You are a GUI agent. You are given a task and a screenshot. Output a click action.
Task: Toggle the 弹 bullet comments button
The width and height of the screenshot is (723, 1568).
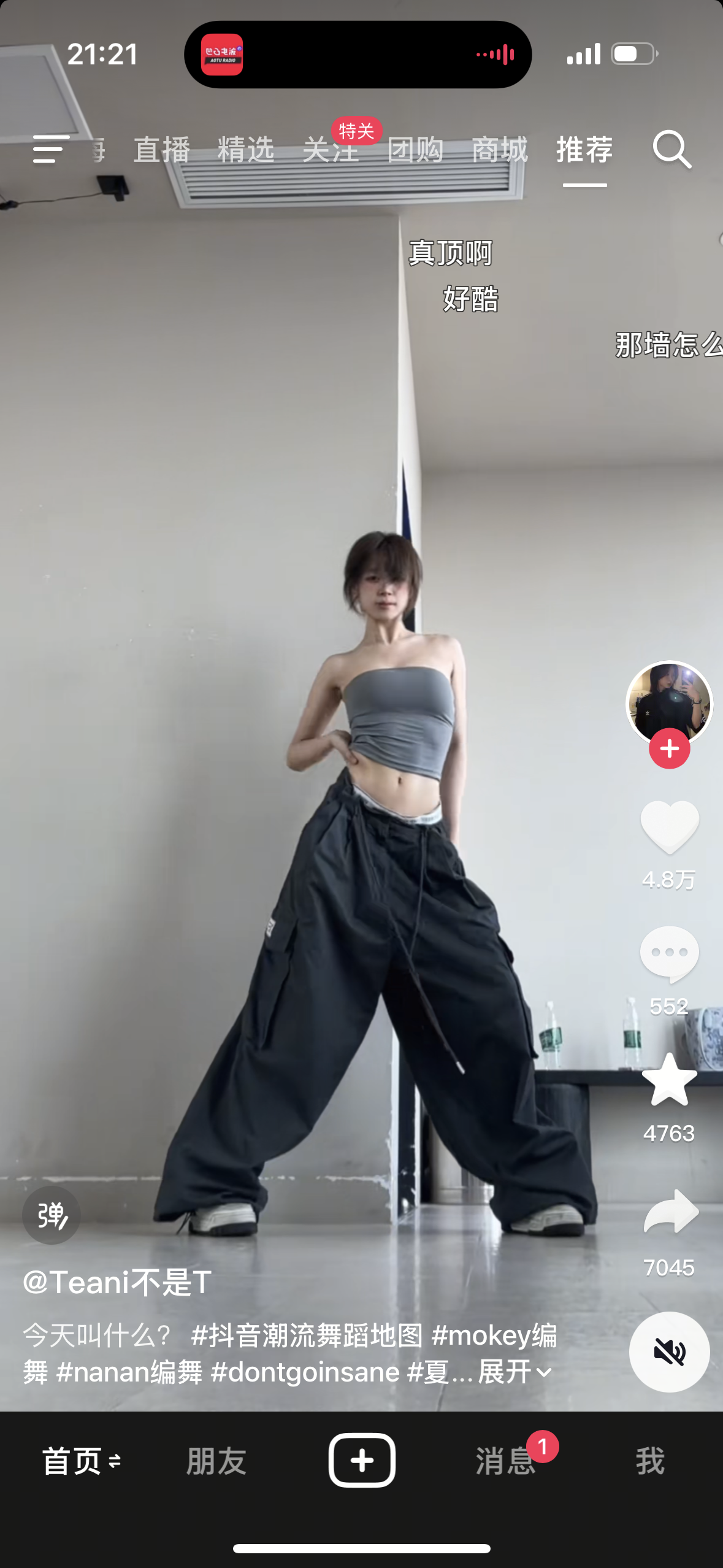52,1215
